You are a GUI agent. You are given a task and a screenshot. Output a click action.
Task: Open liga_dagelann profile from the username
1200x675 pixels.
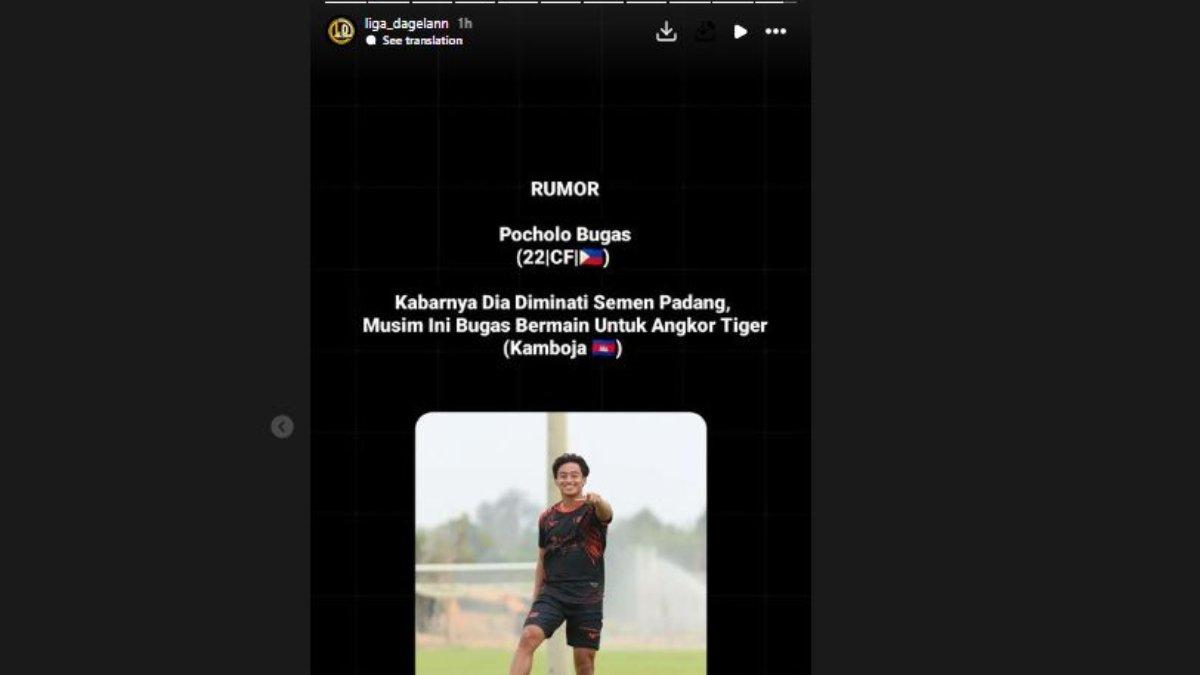click(406, 23)
